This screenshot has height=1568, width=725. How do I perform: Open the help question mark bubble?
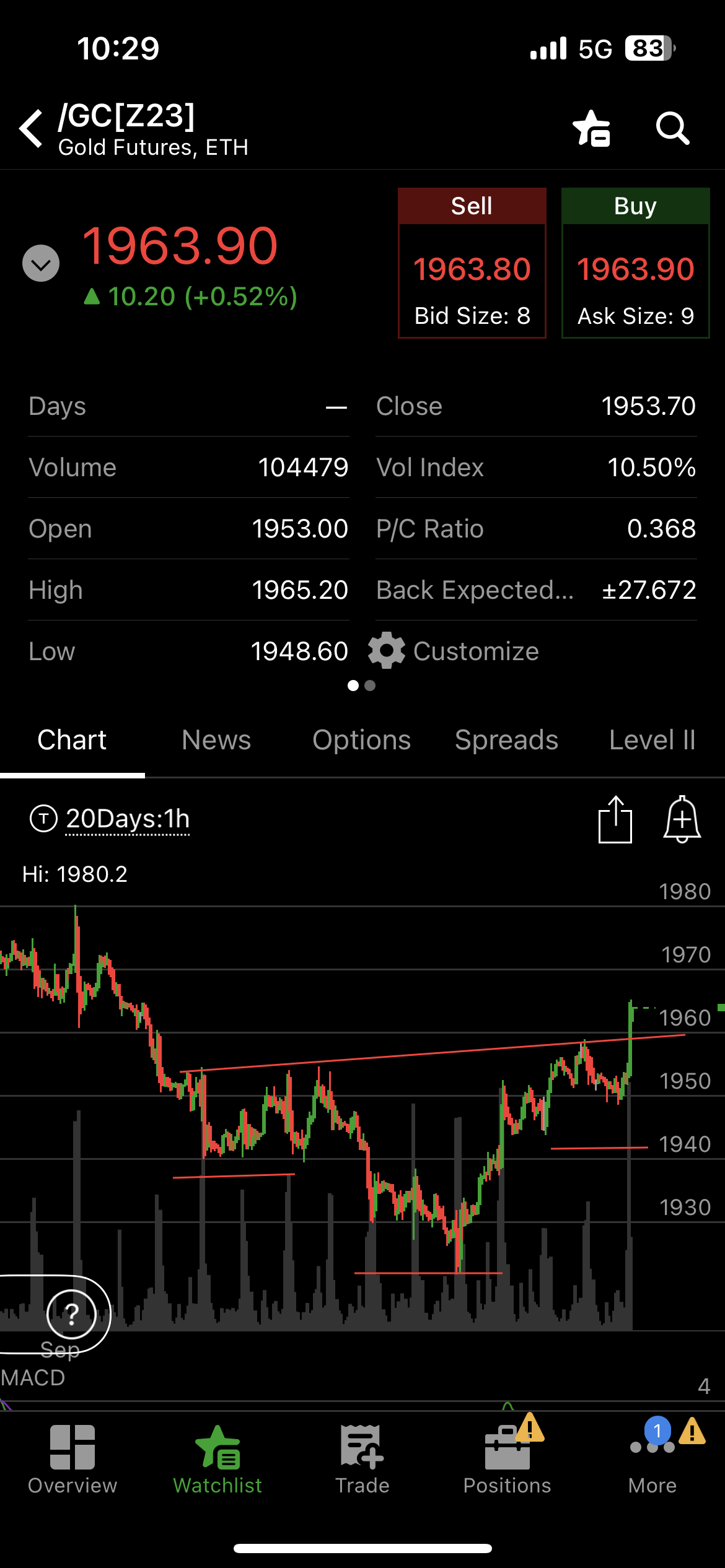(x=72, y=1314)
